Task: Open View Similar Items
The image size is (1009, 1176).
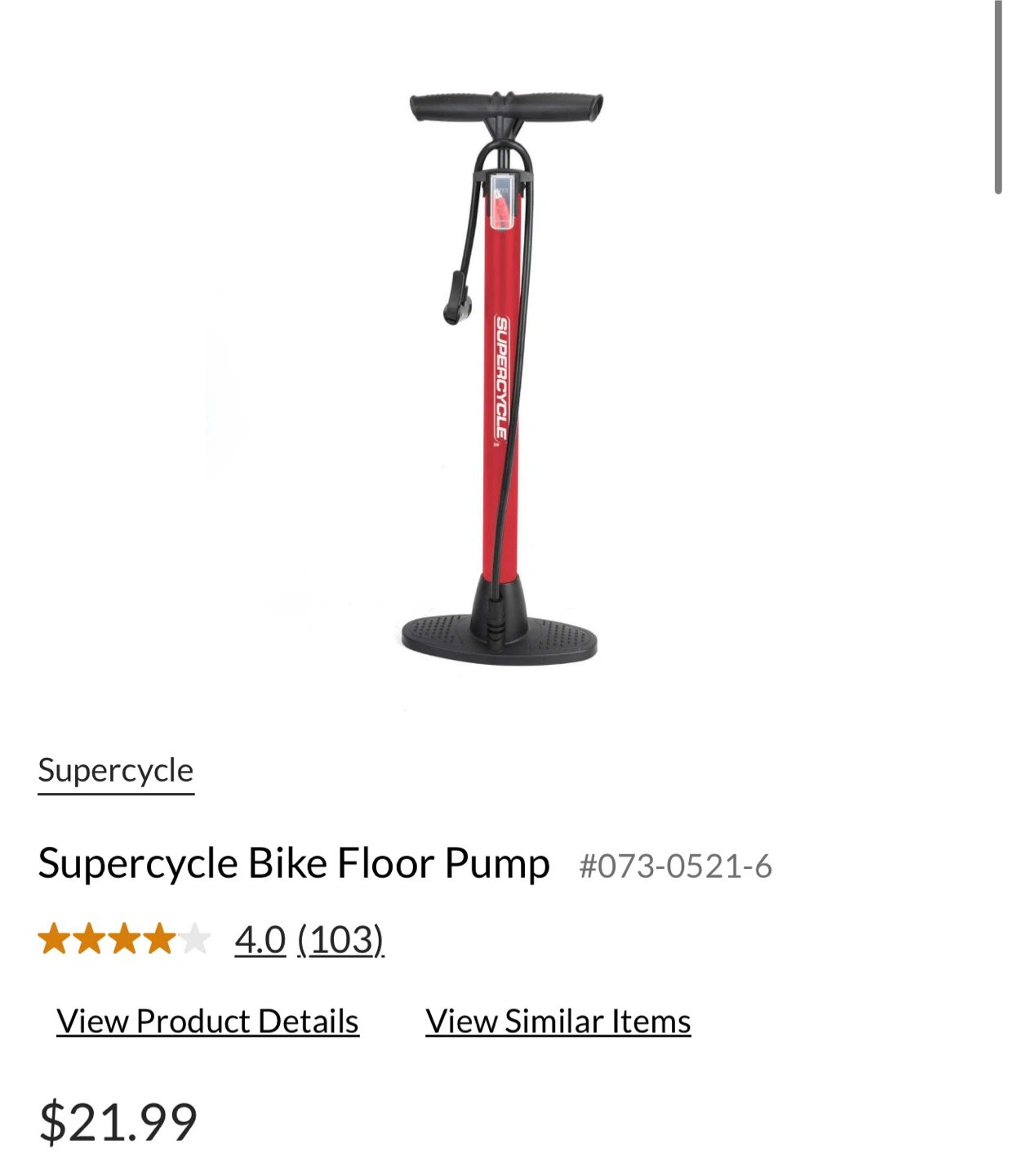Action: pos(558,1022)
